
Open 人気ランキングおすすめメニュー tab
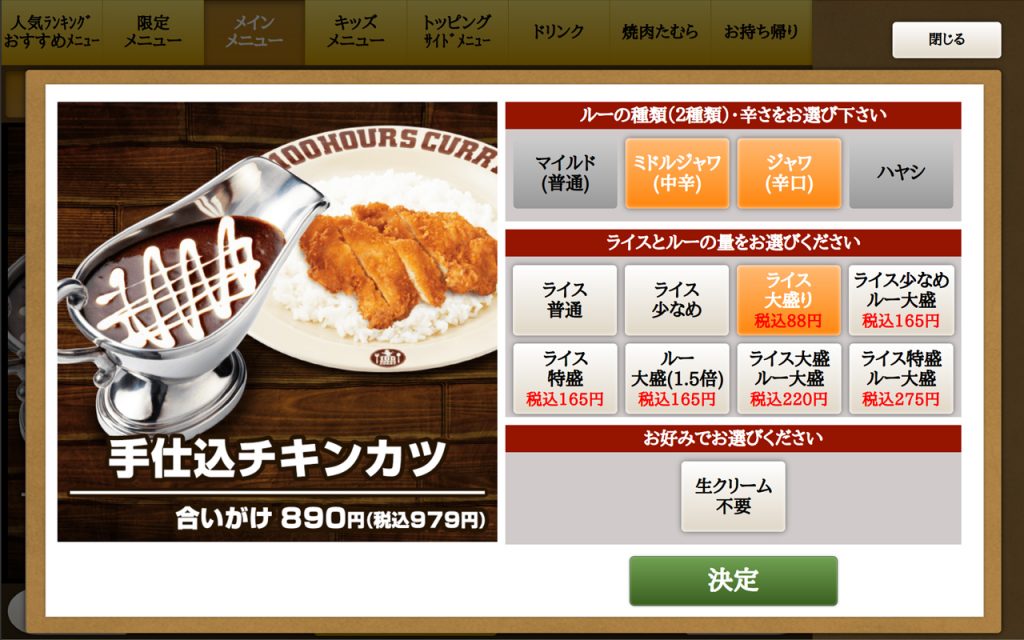(51, 32)
